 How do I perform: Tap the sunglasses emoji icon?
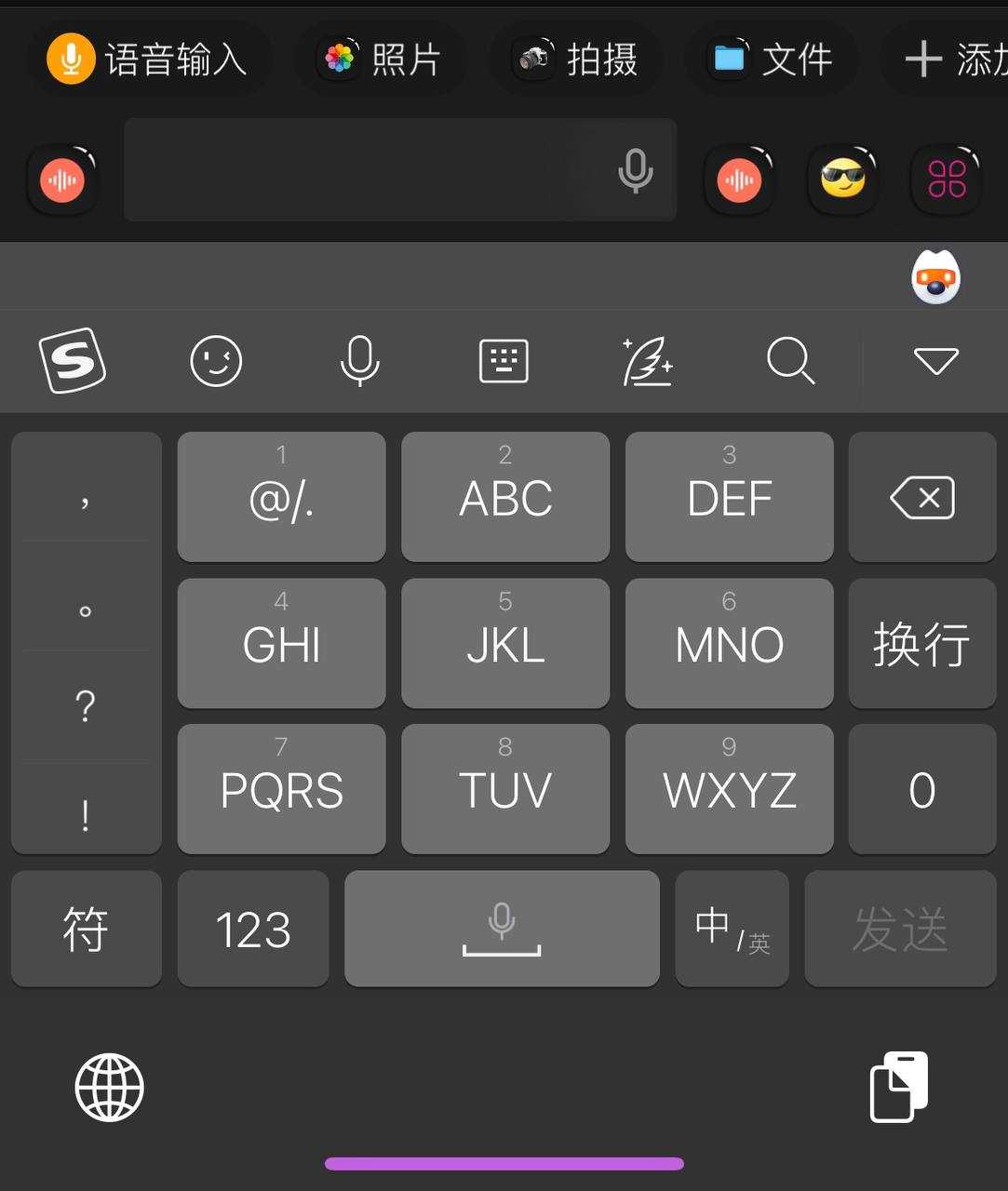[x=842, y=179]
